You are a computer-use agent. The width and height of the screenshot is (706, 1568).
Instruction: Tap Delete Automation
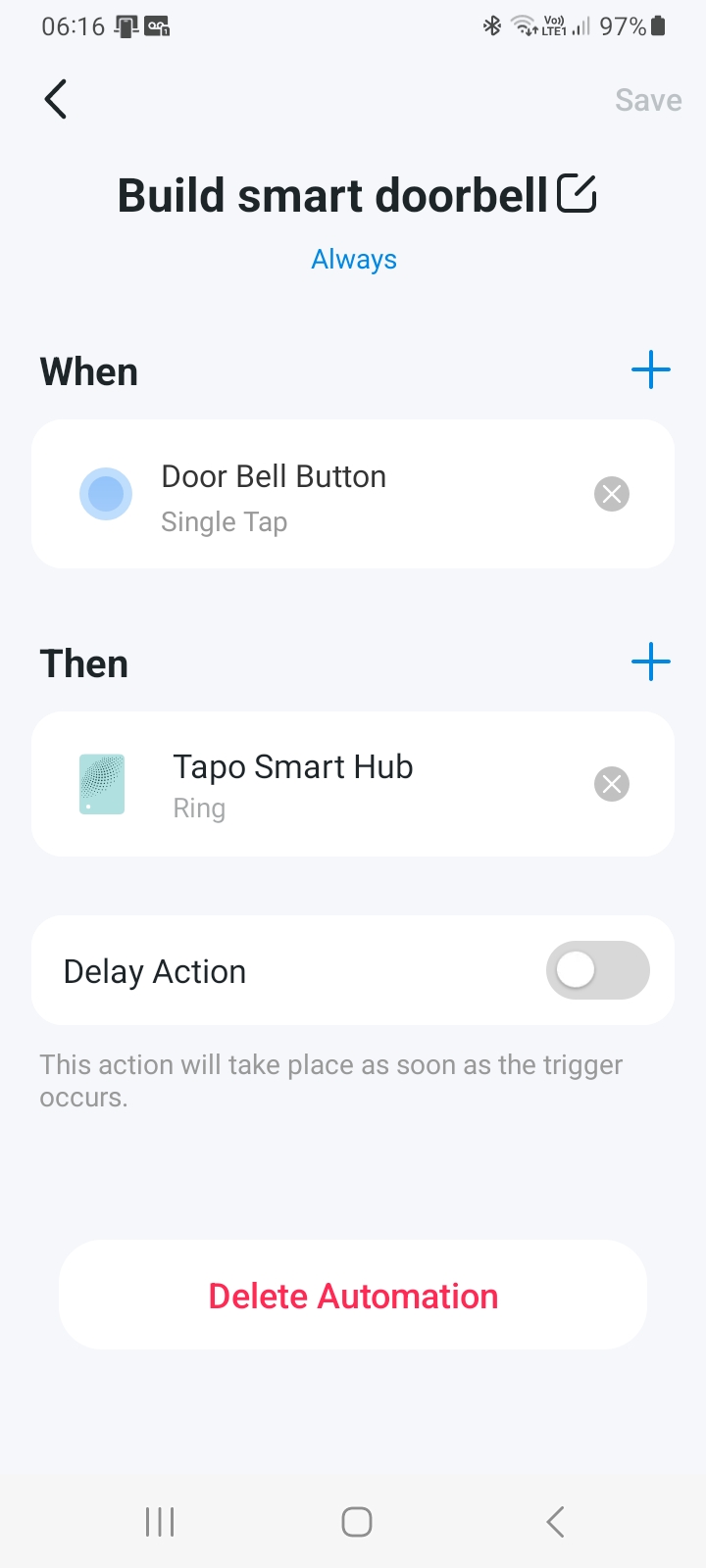tap(353, 1296)
